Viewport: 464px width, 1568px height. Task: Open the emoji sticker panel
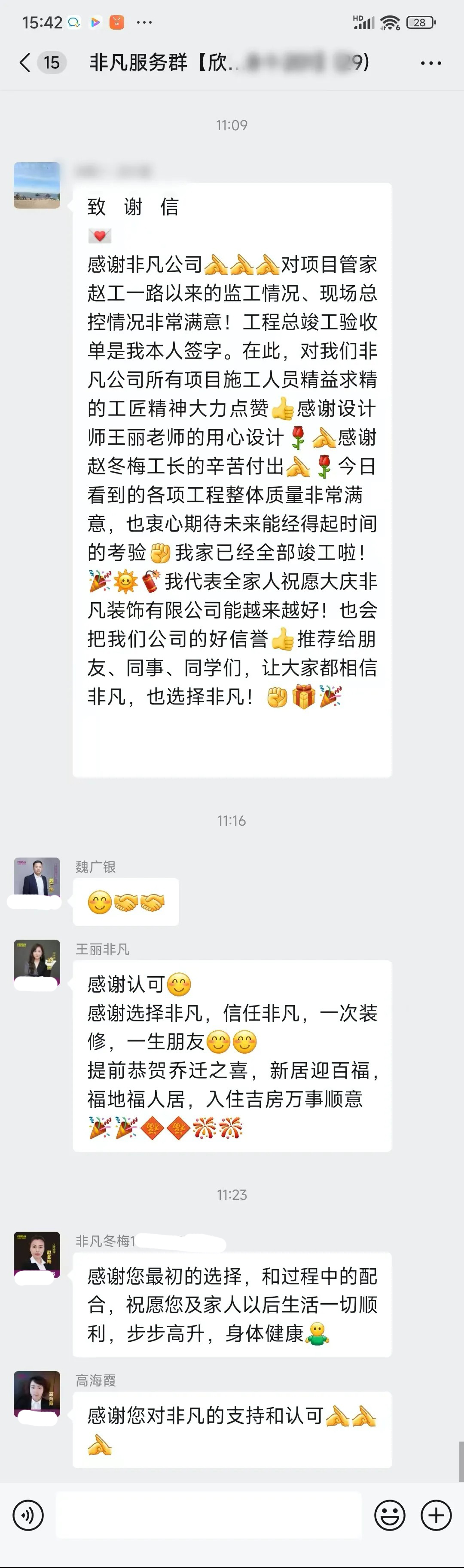[x=389, y=1514]
